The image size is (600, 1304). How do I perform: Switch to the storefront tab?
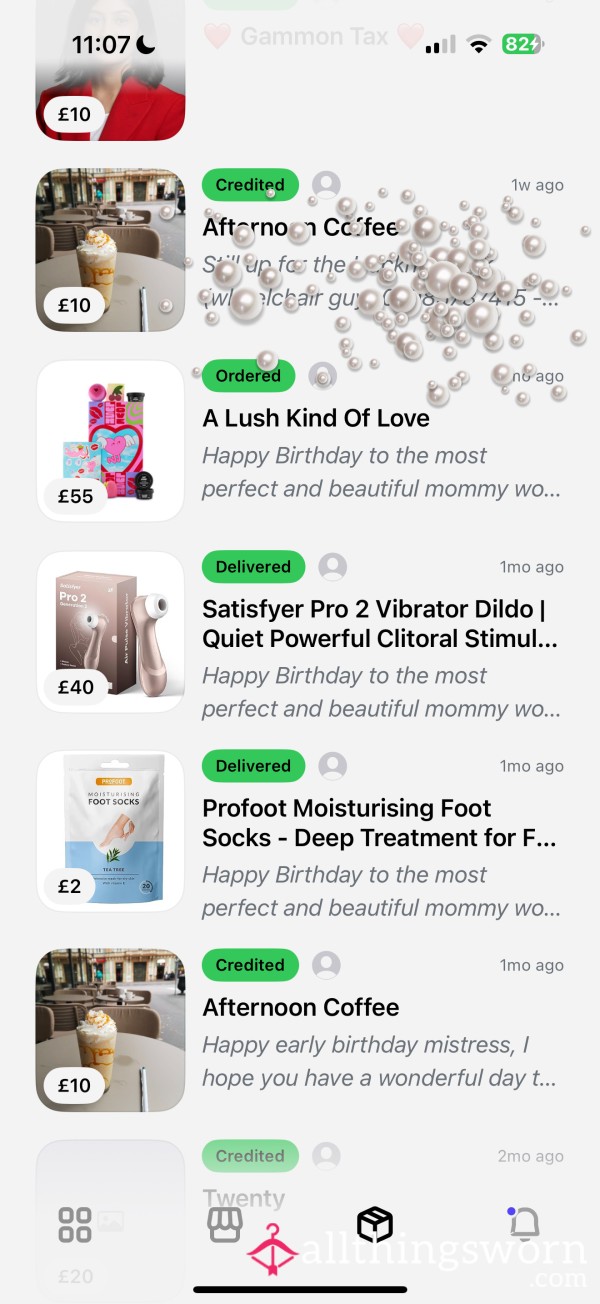pyautogui.click(x=225, y=1224)
